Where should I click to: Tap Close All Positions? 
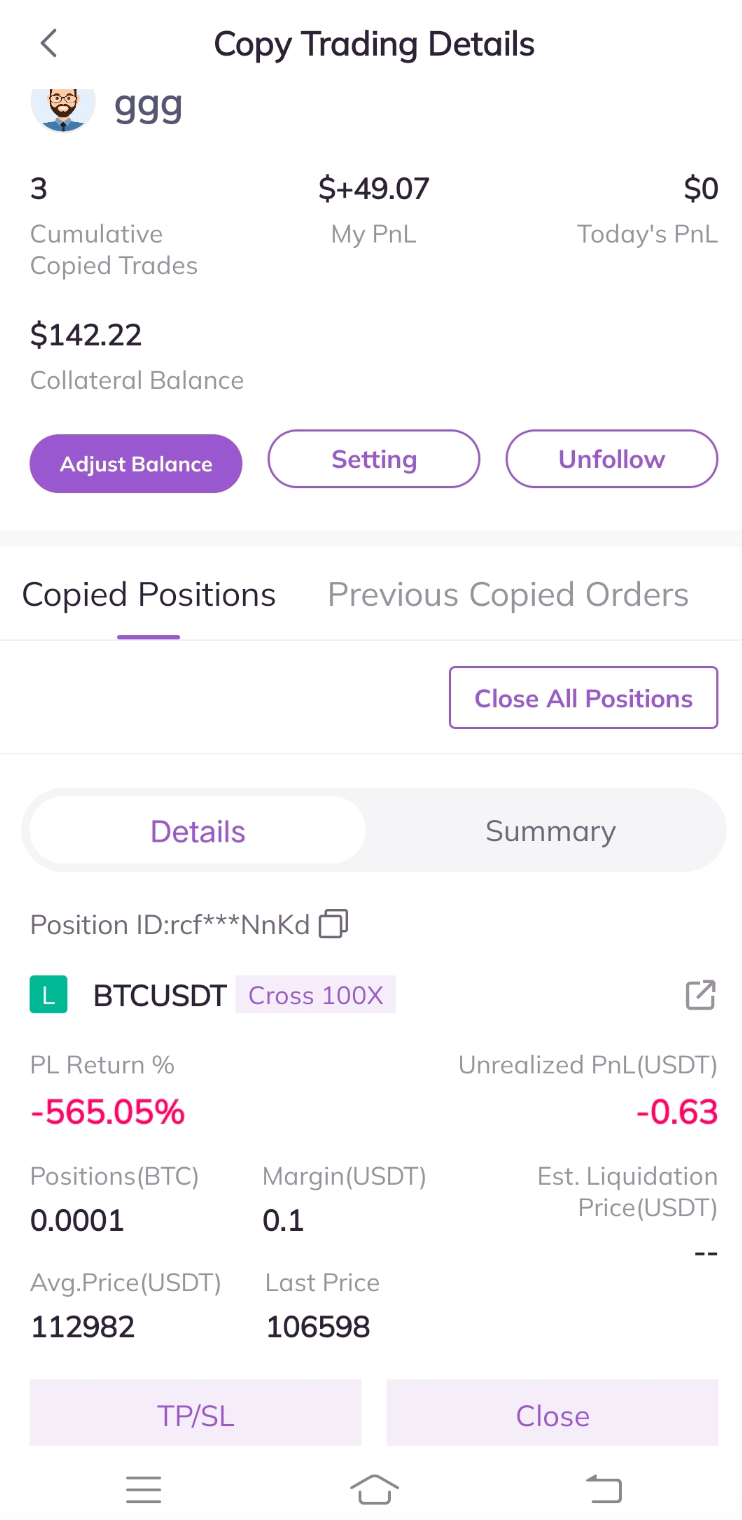[584, 698]
